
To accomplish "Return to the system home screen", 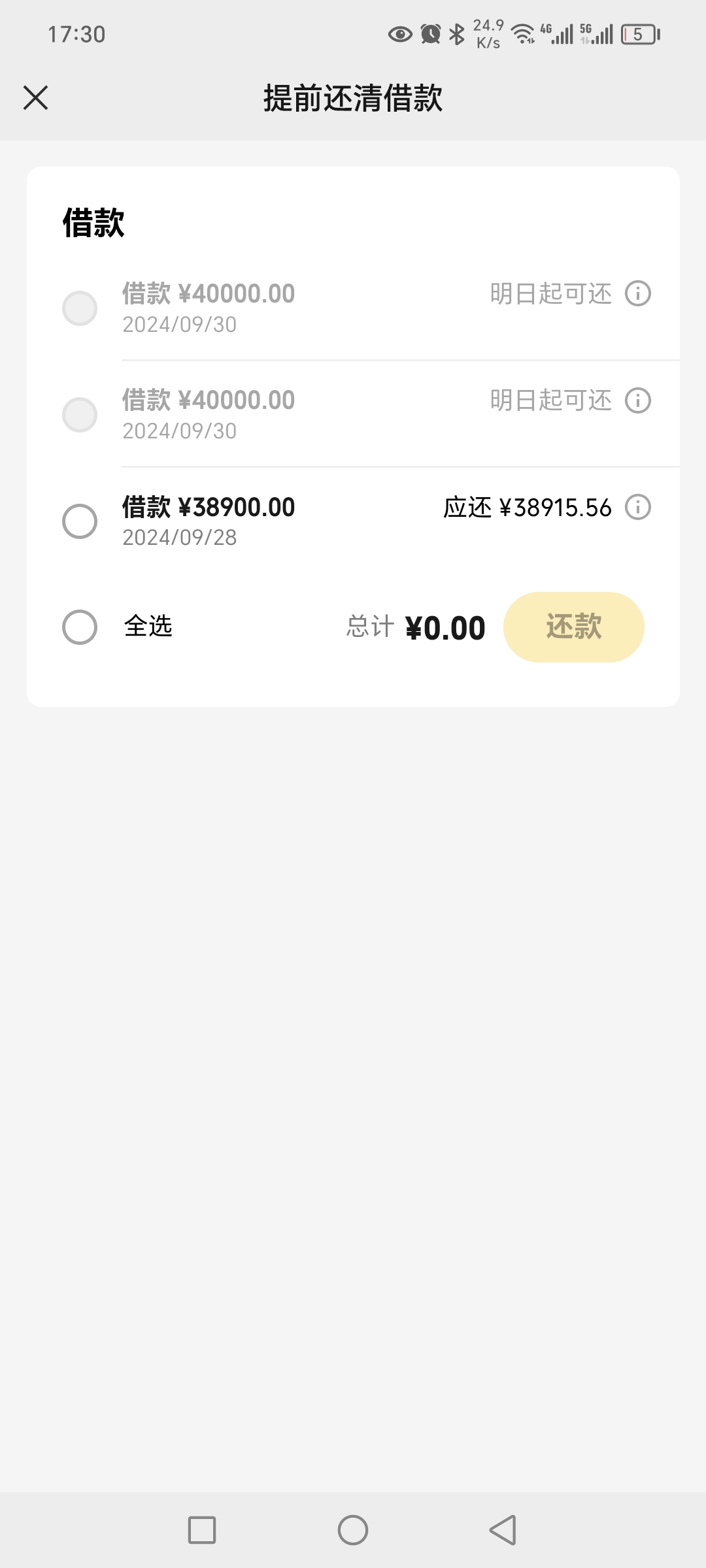I will click(353, 1529).
